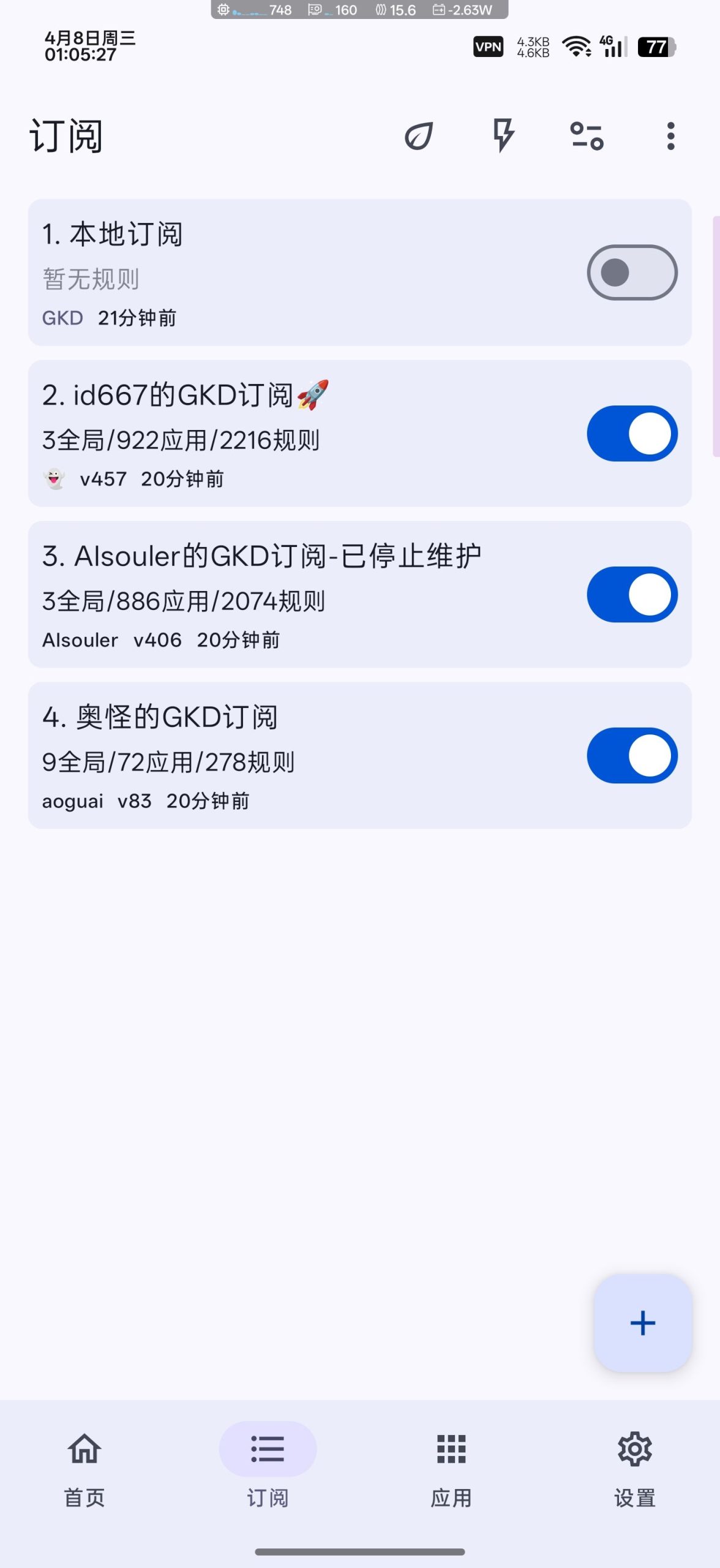
Task: Turn off the AIsouler的GKD订阅 switch
Action: 632,595
